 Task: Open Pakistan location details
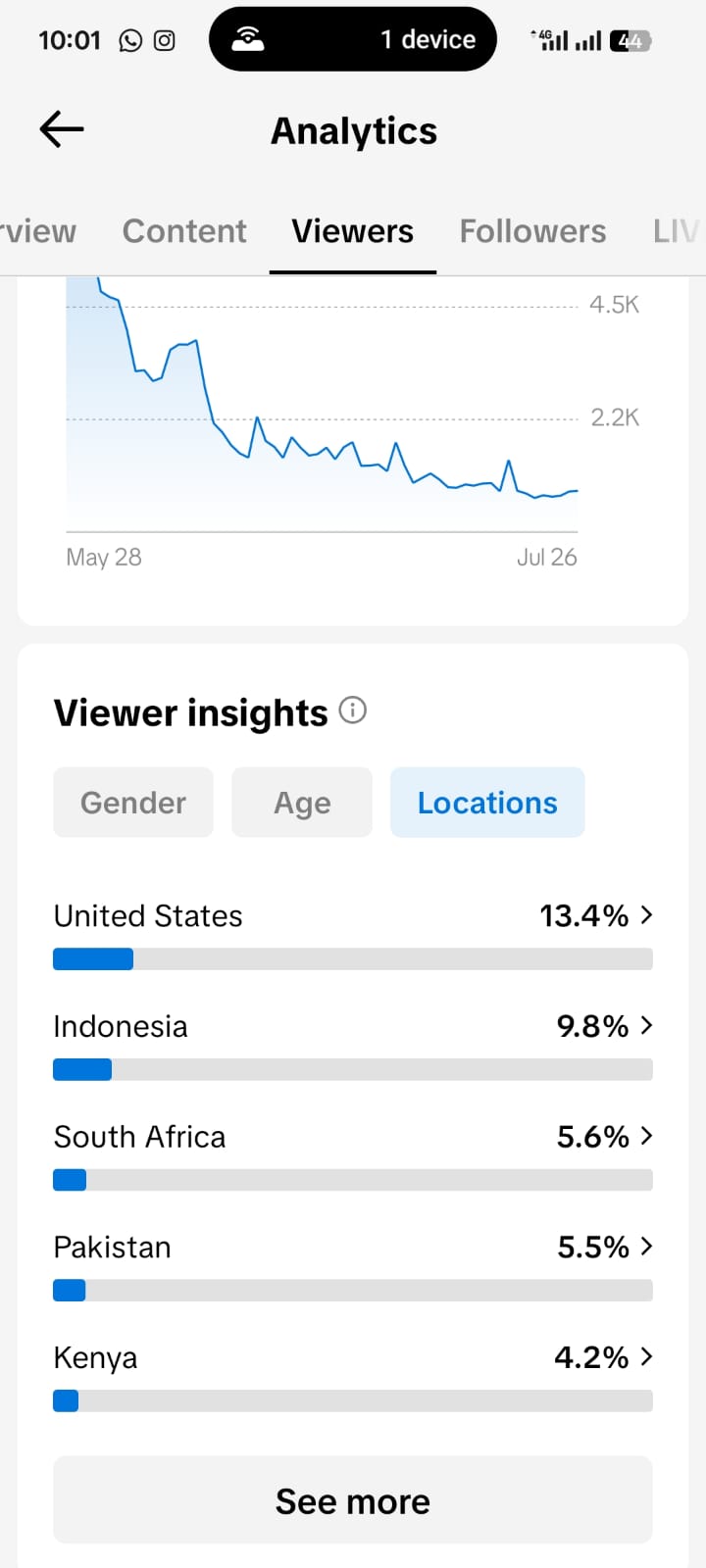tap(353, 1265)
